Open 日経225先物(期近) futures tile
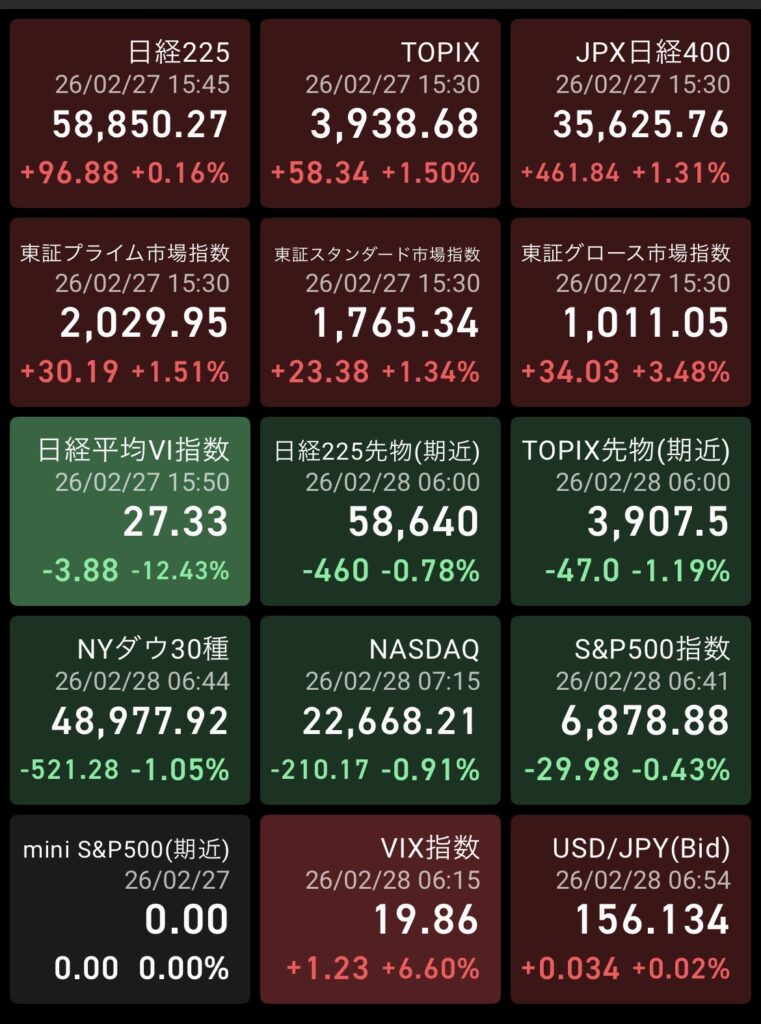The width and height of the screenshot is (761, 1024). pyautogui.click(x=380, y=511)
